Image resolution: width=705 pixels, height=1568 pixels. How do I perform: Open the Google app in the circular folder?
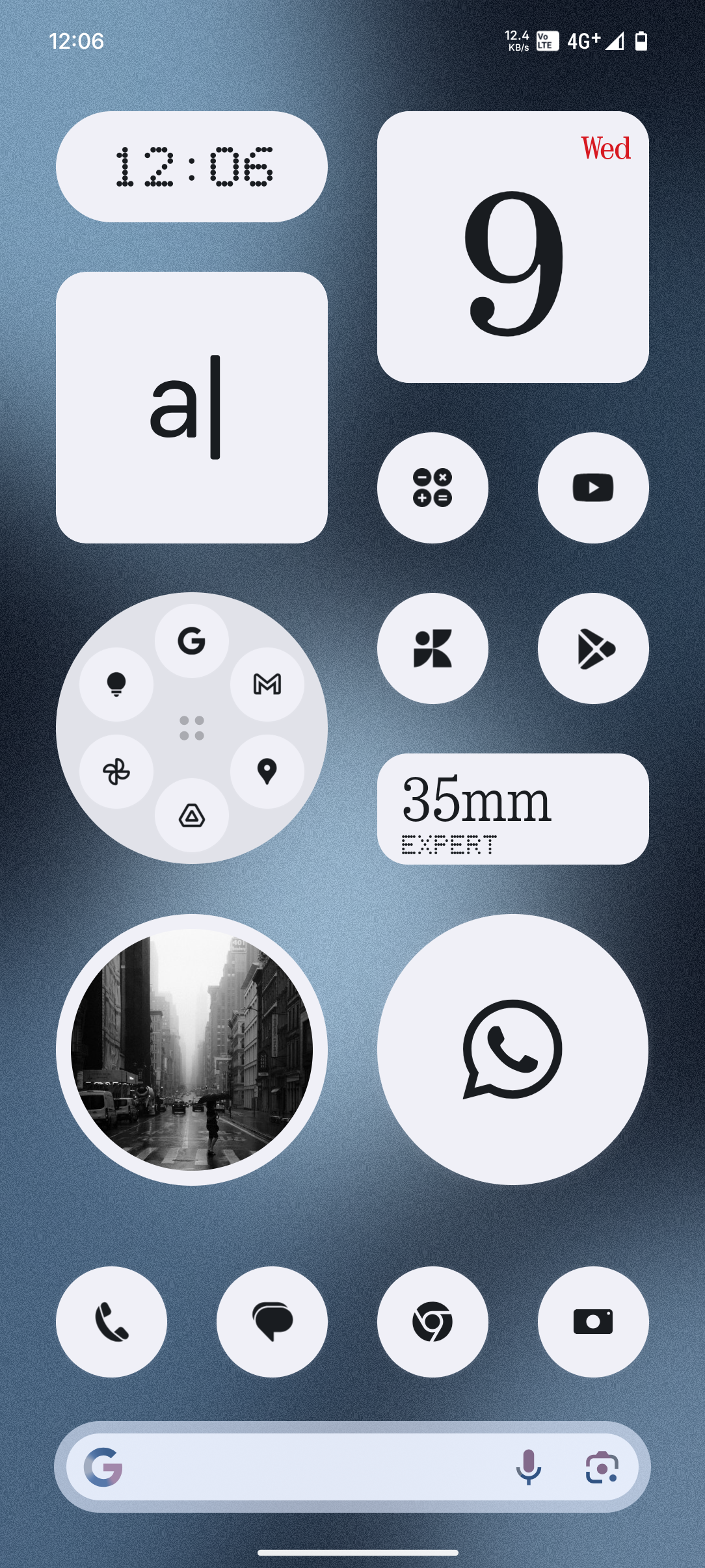point(192,641)
